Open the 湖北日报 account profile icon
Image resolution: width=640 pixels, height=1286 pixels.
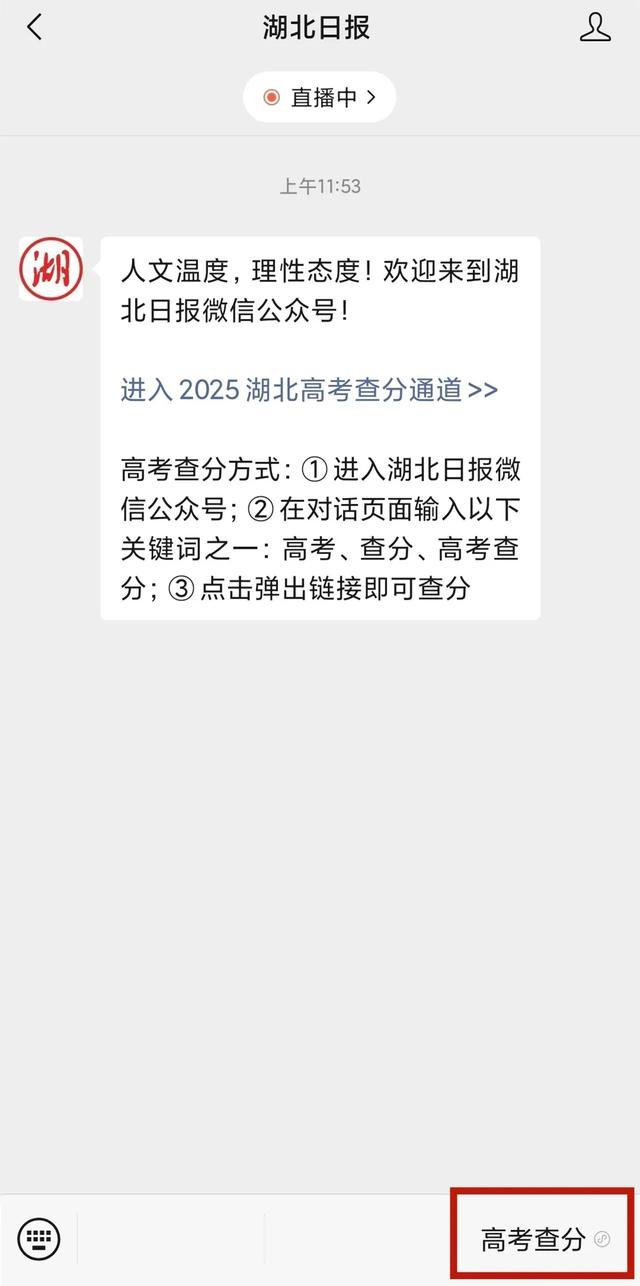coord(595,27)
